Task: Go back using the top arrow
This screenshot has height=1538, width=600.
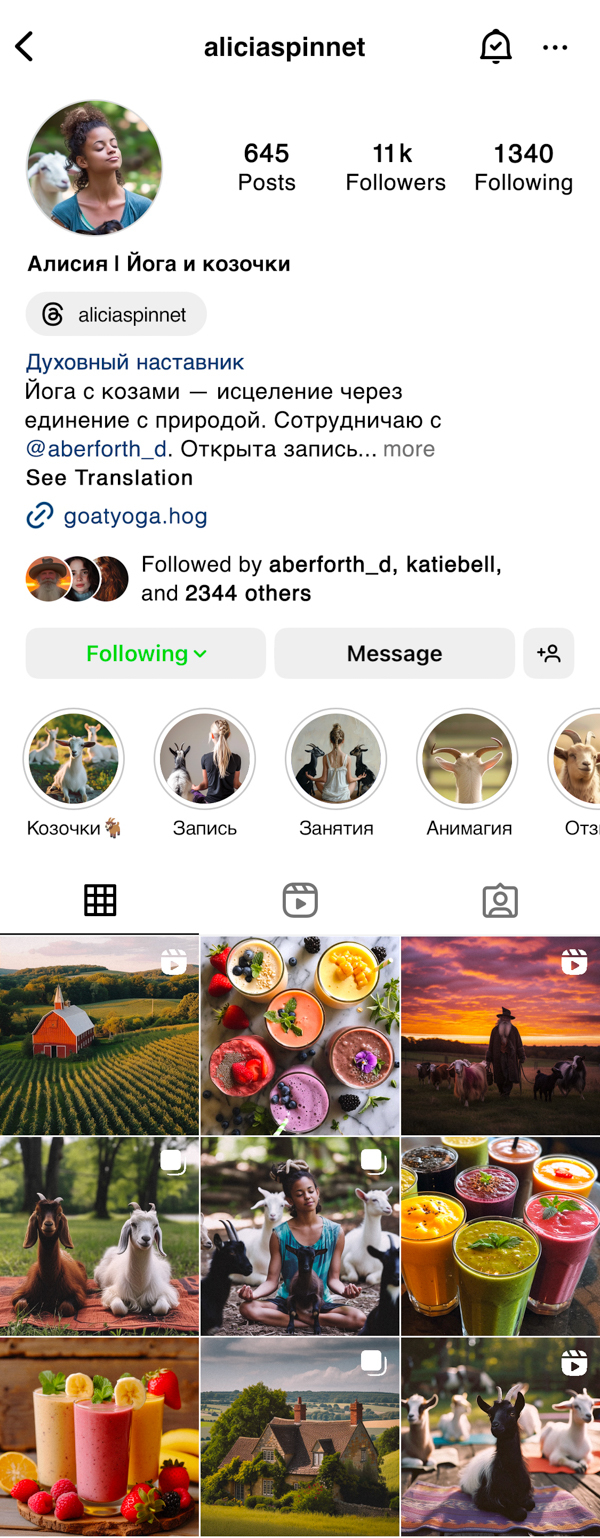Action: tap(25, 46)
